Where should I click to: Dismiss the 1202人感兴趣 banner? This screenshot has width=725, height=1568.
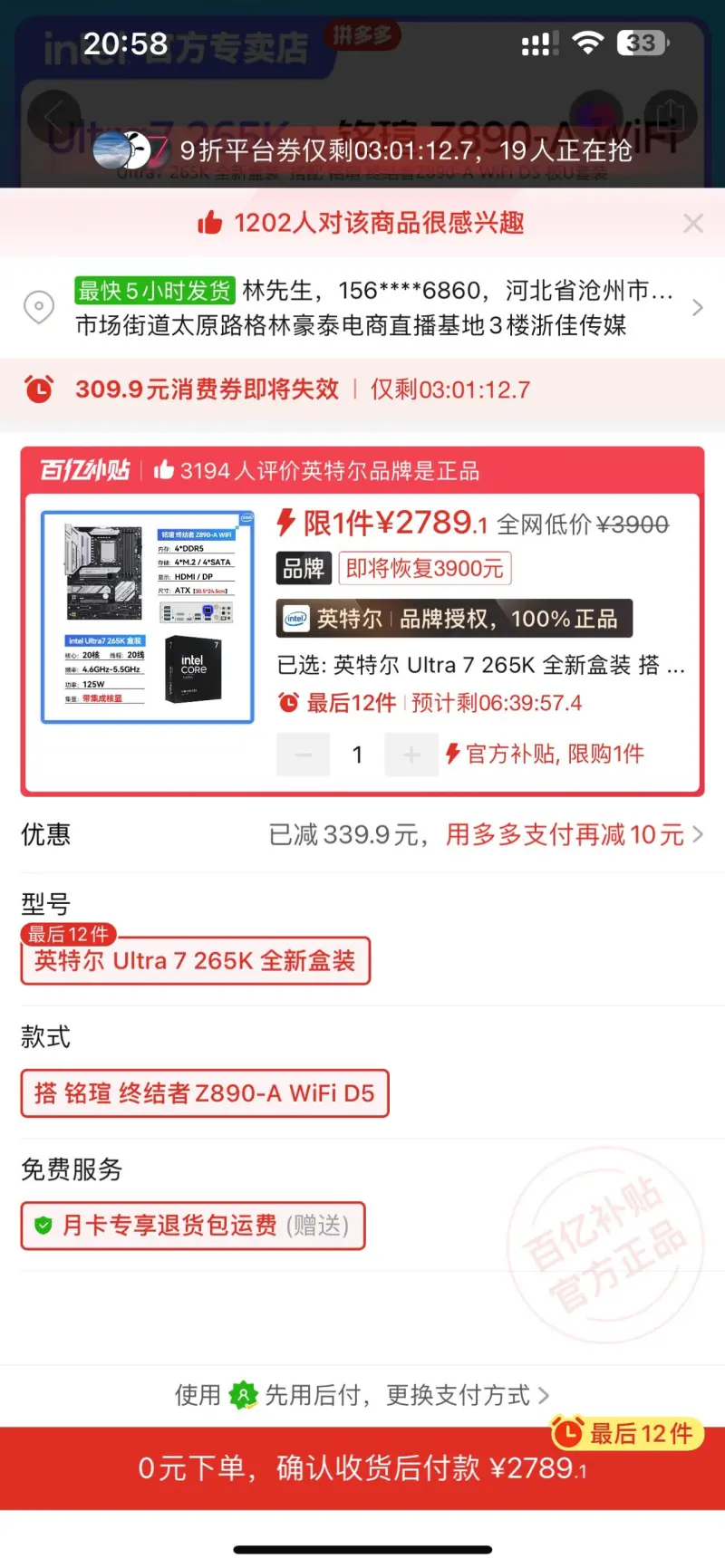(x=693, y=223)
